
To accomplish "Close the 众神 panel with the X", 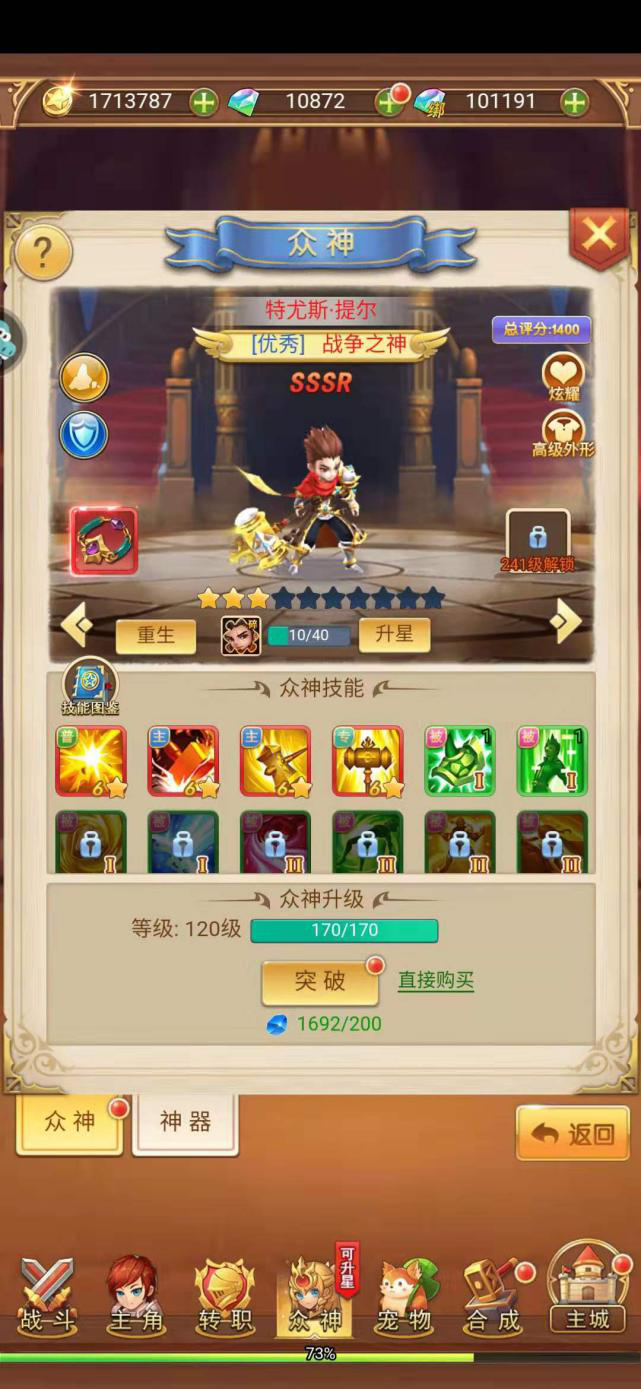I will pos(598,236).
